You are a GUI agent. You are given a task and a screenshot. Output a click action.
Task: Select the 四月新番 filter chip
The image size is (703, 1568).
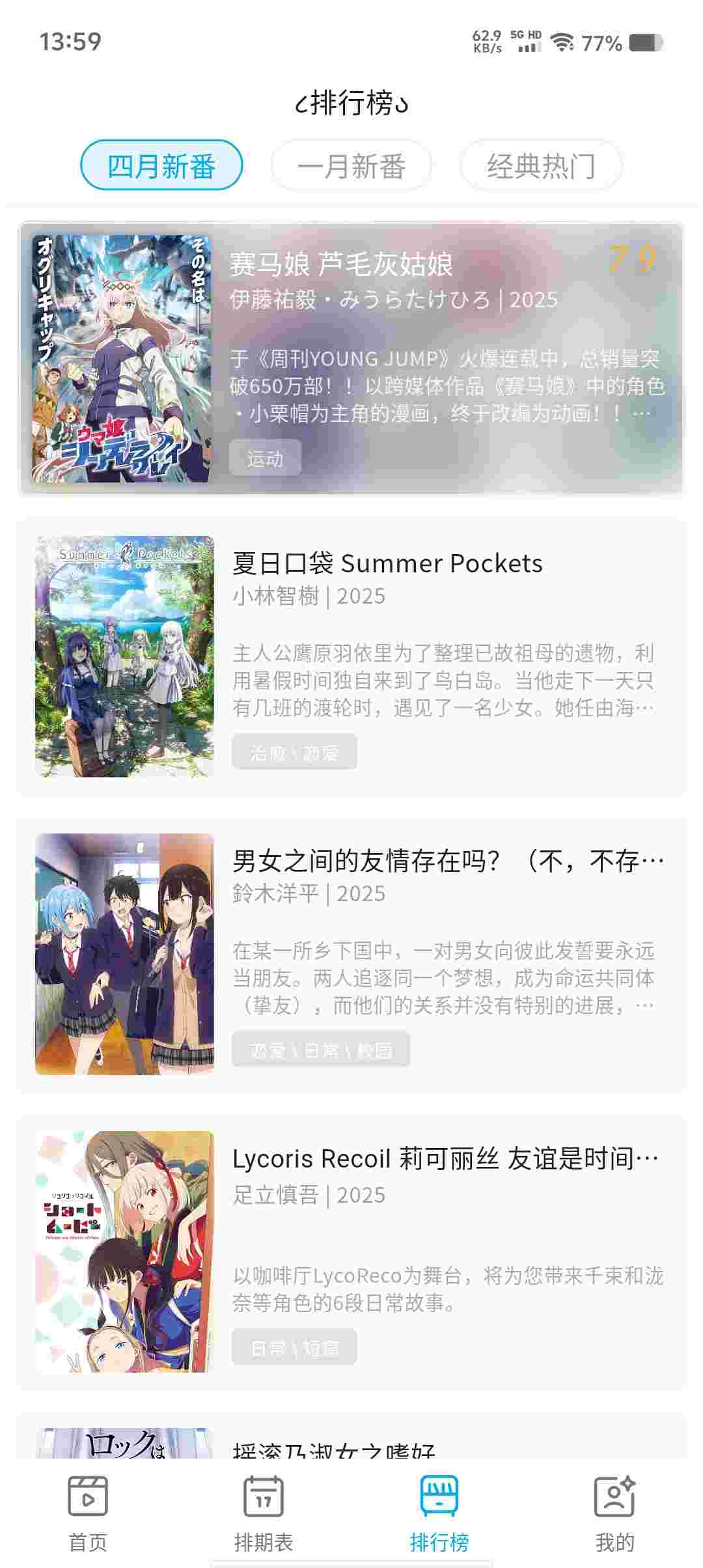(161, 165)
